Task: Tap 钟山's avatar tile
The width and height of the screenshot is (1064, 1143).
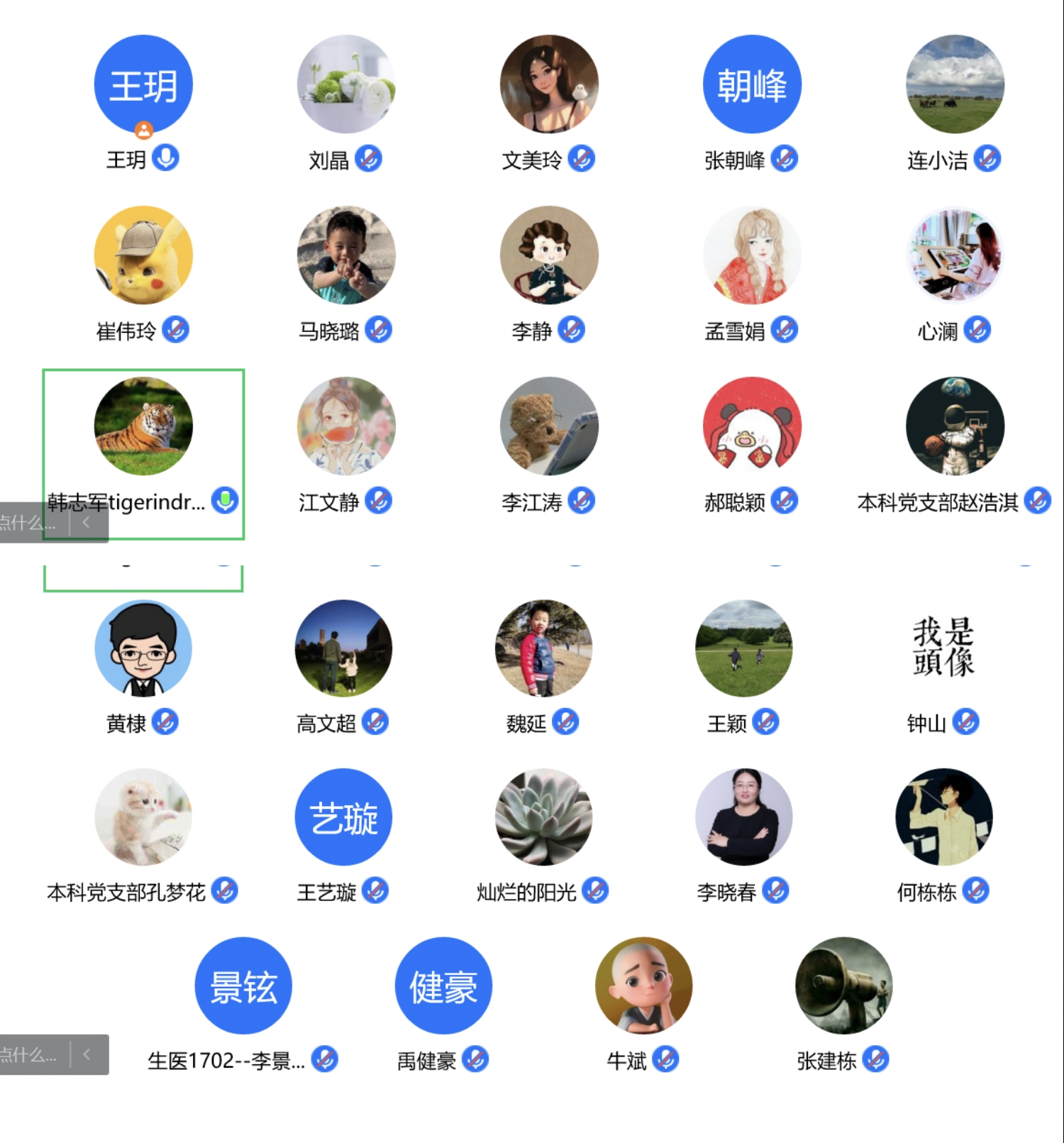Action: (943, 648)
